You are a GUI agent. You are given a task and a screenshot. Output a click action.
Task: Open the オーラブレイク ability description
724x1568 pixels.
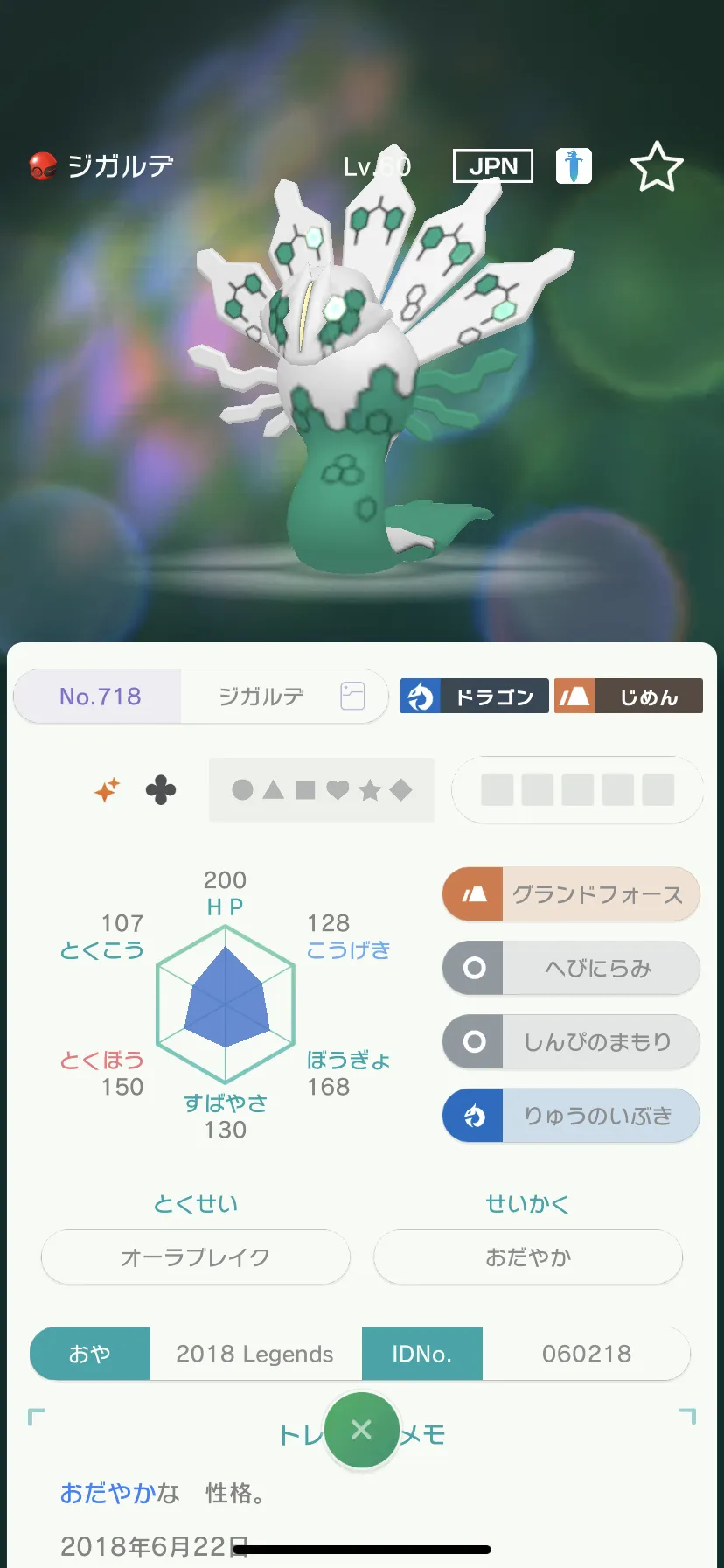coord(196,1257)
